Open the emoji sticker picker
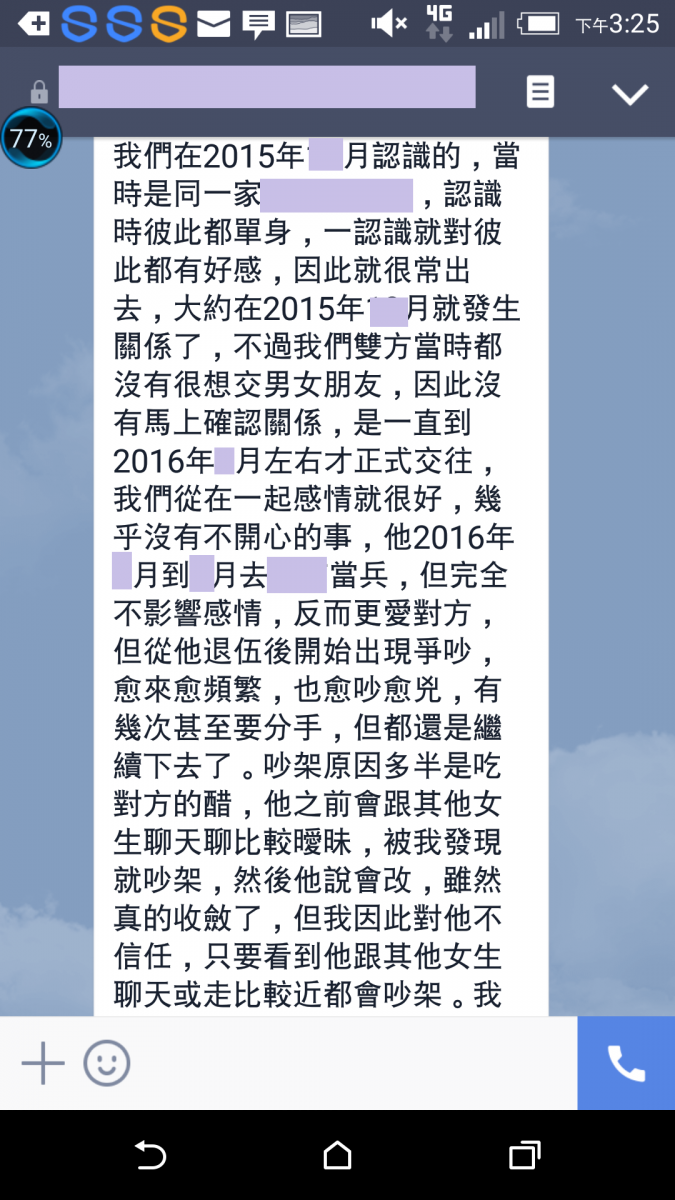 (107, 1062)
